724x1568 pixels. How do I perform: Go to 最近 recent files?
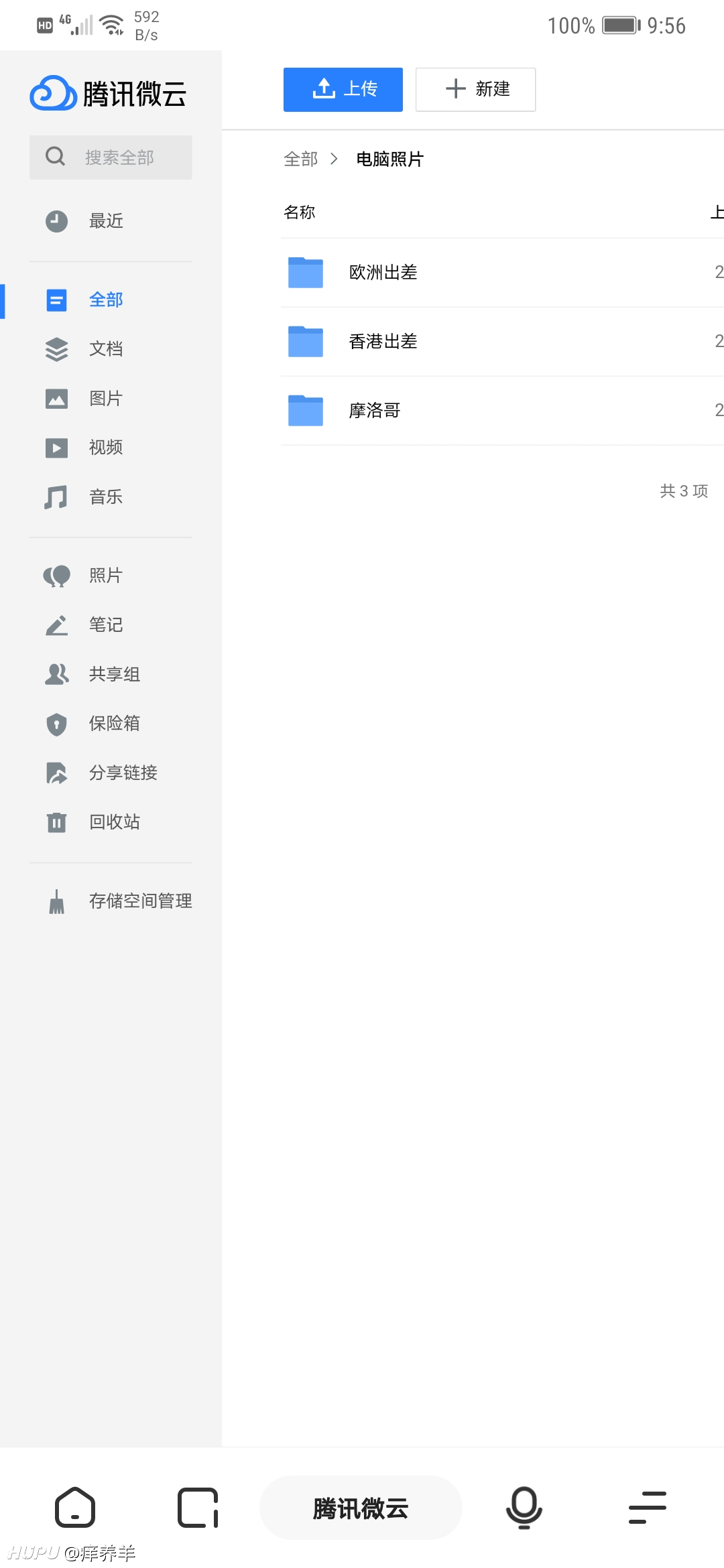(x=111, y=221)
